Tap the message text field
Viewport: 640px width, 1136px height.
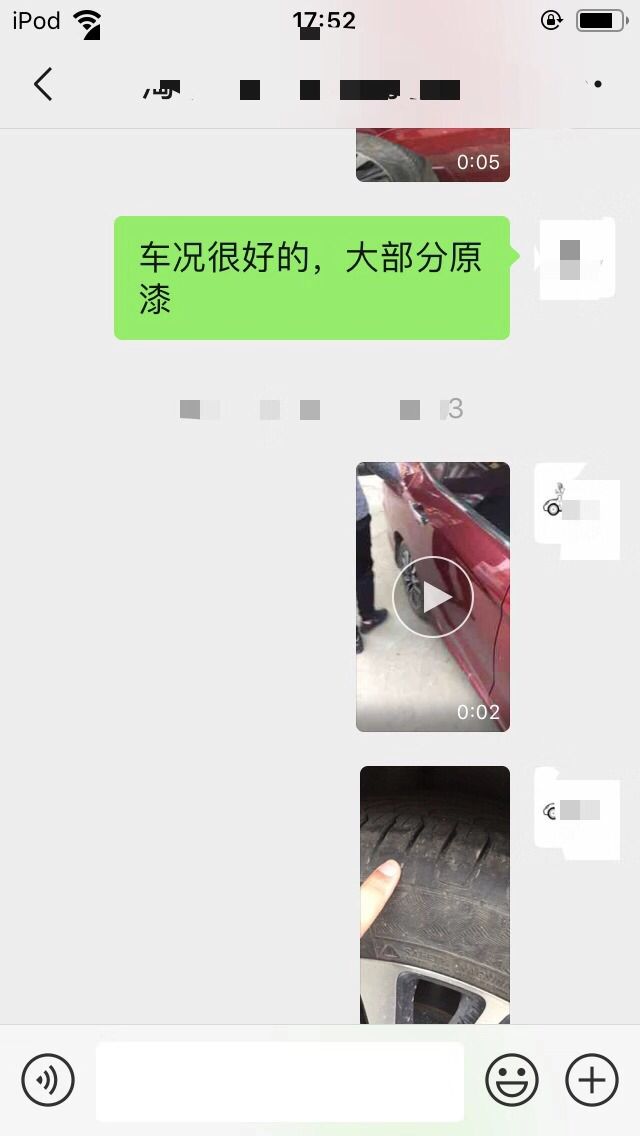[x=280, y=1081]
